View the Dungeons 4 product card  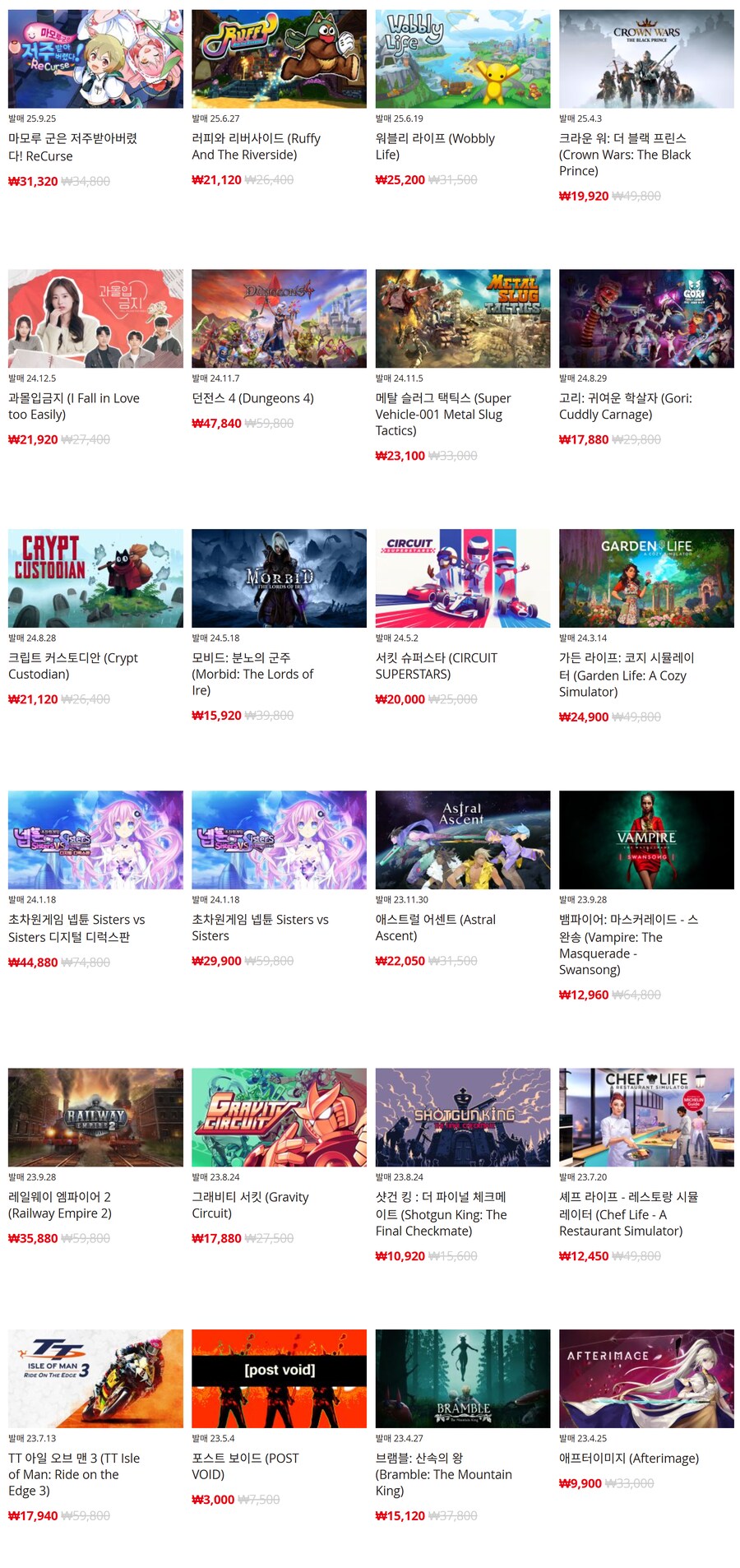coord(279,318)
